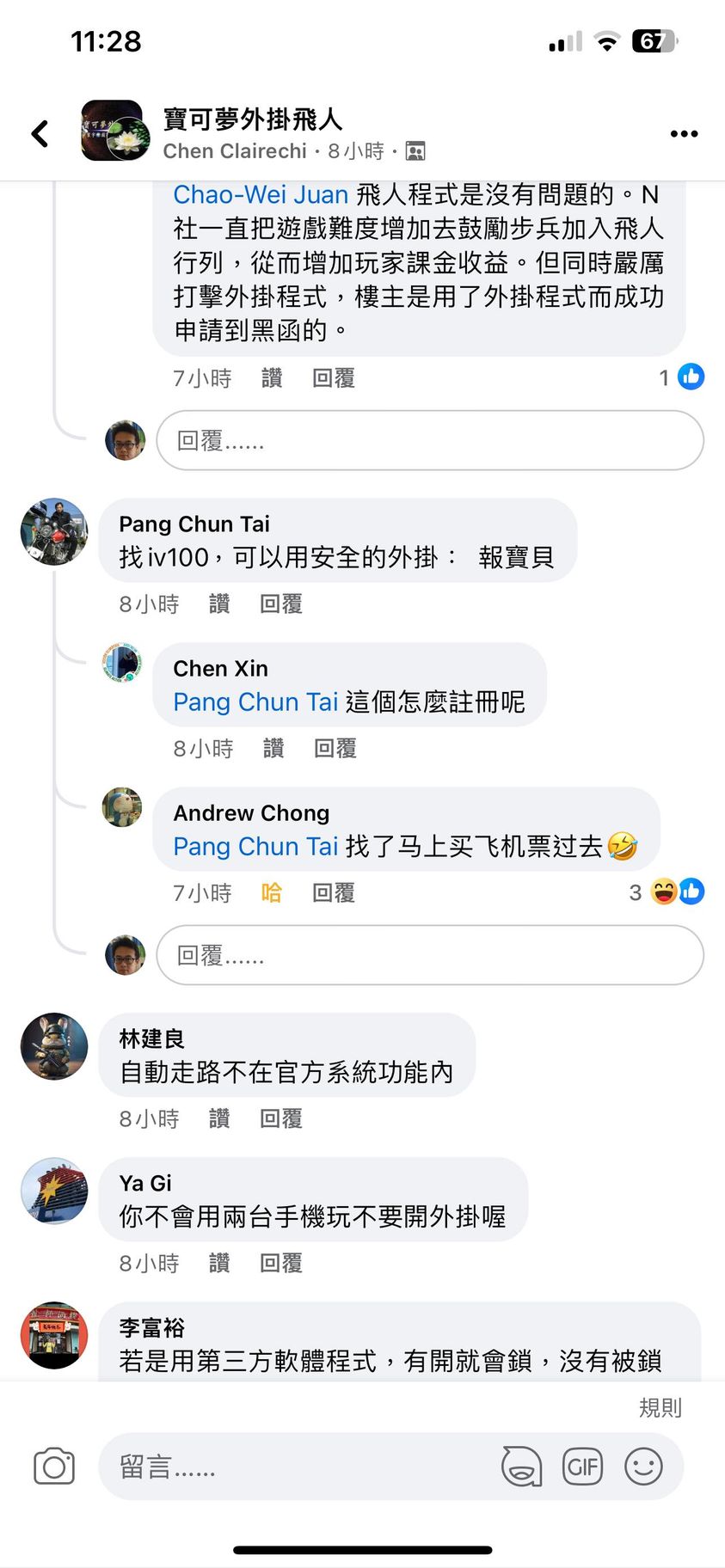The image size is (725, 1568).
Task: Open the 寶可夢外掛飛人 group page
Action: pos(253,119)
